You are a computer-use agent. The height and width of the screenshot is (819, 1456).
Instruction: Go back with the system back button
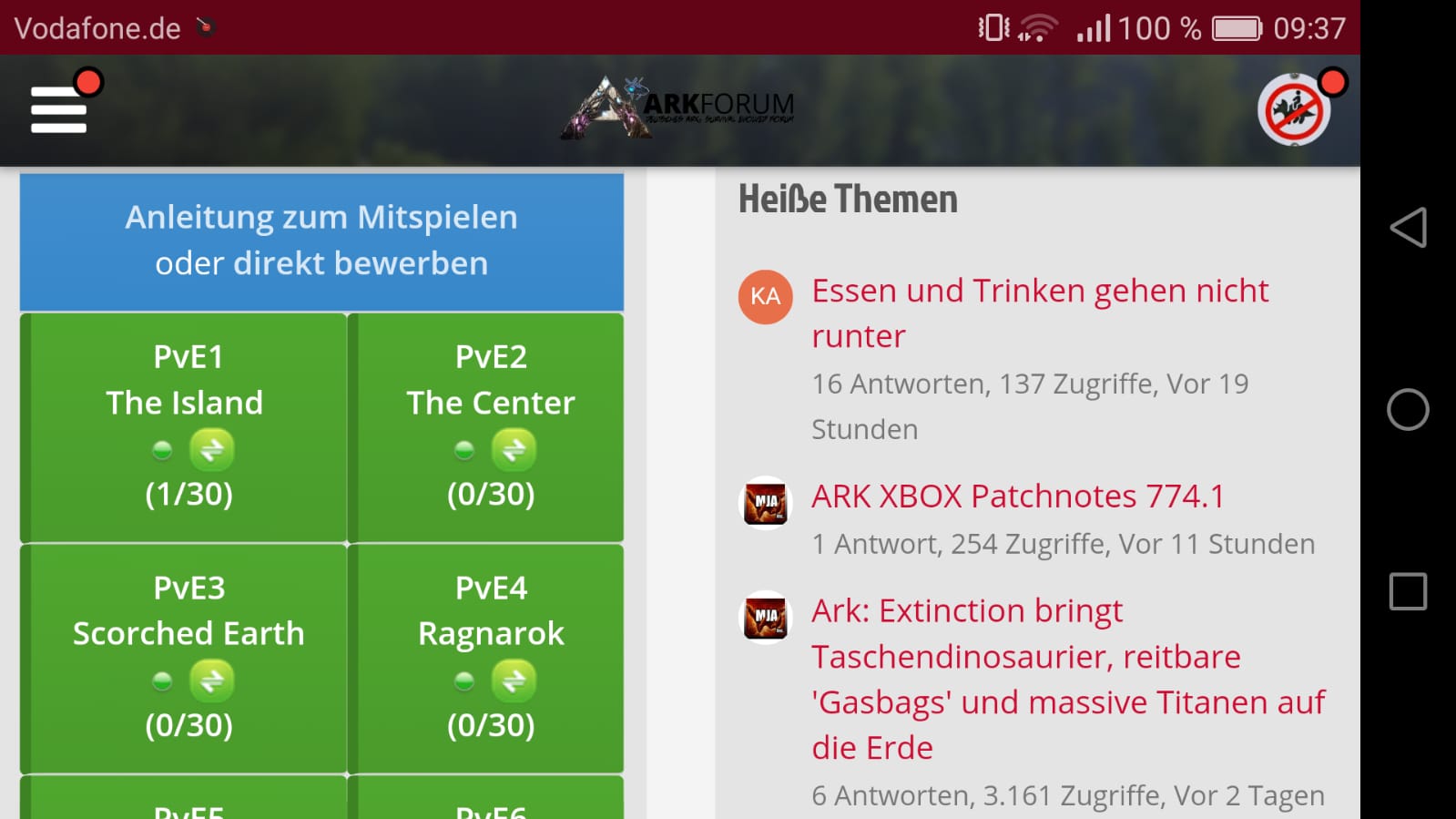pos(1408,227)
